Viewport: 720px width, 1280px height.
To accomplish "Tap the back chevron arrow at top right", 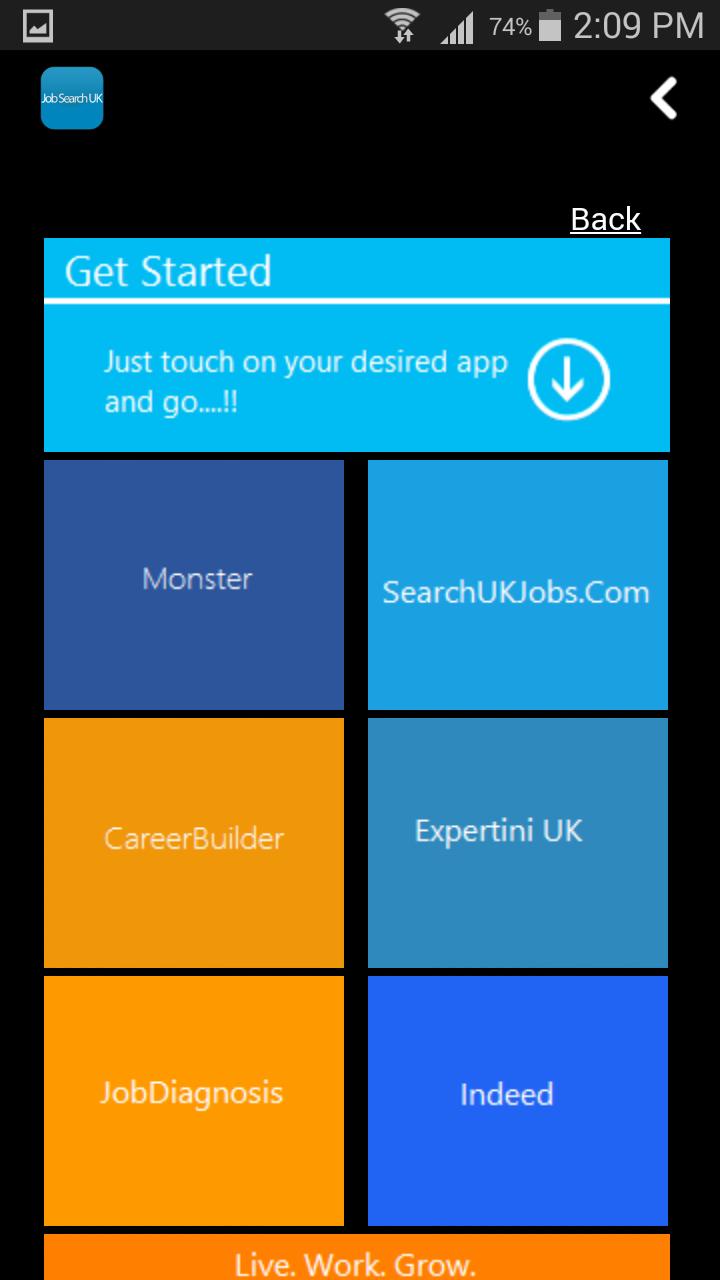I will click(663, 98).
